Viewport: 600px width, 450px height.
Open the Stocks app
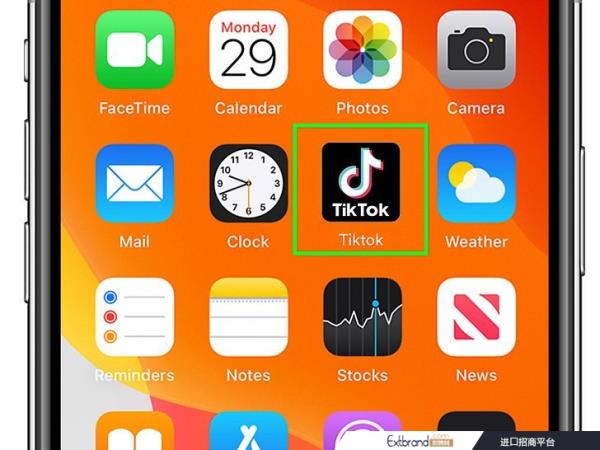[x=362, y=317]
